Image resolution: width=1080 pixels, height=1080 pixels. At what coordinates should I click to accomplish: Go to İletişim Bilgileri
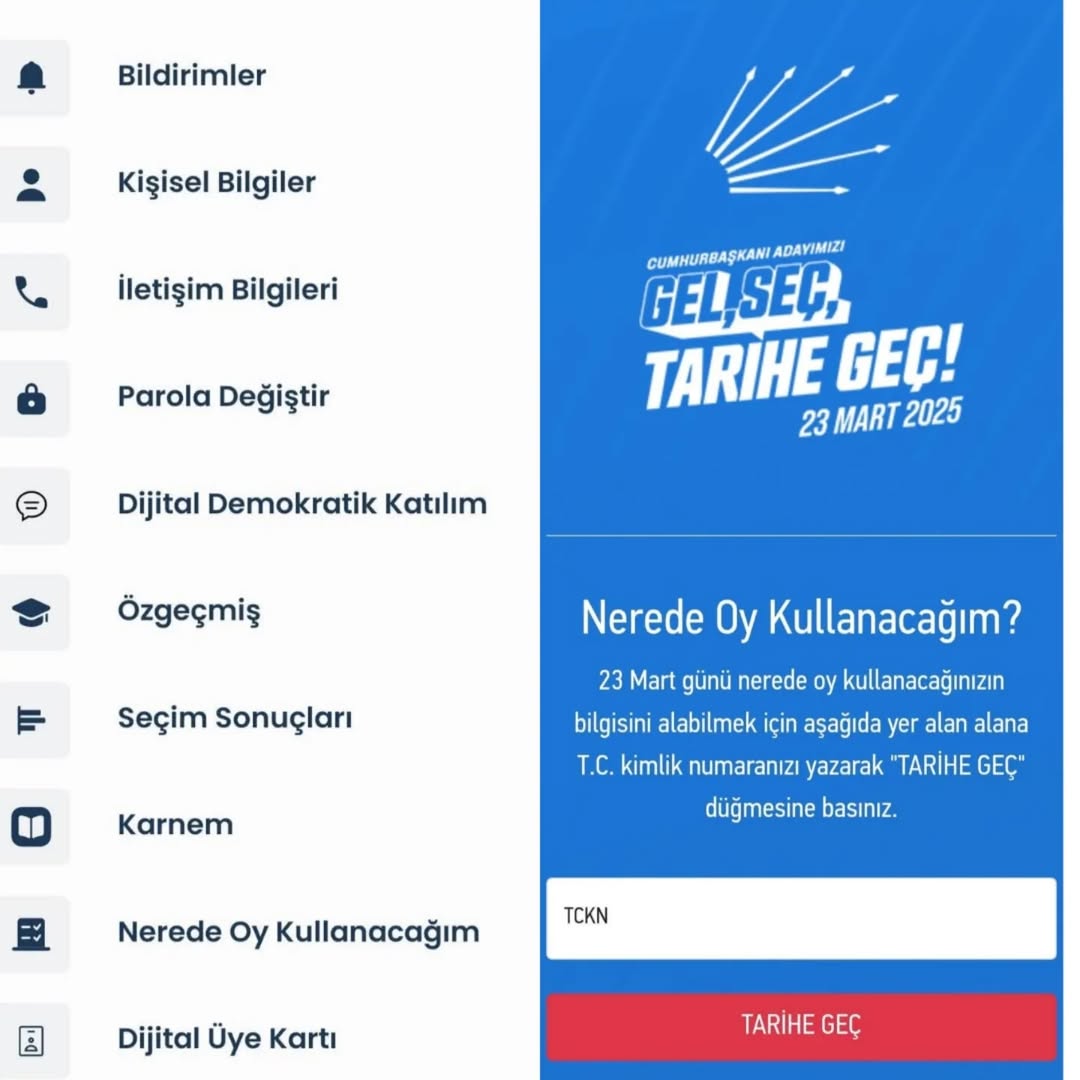pos(227,290)
